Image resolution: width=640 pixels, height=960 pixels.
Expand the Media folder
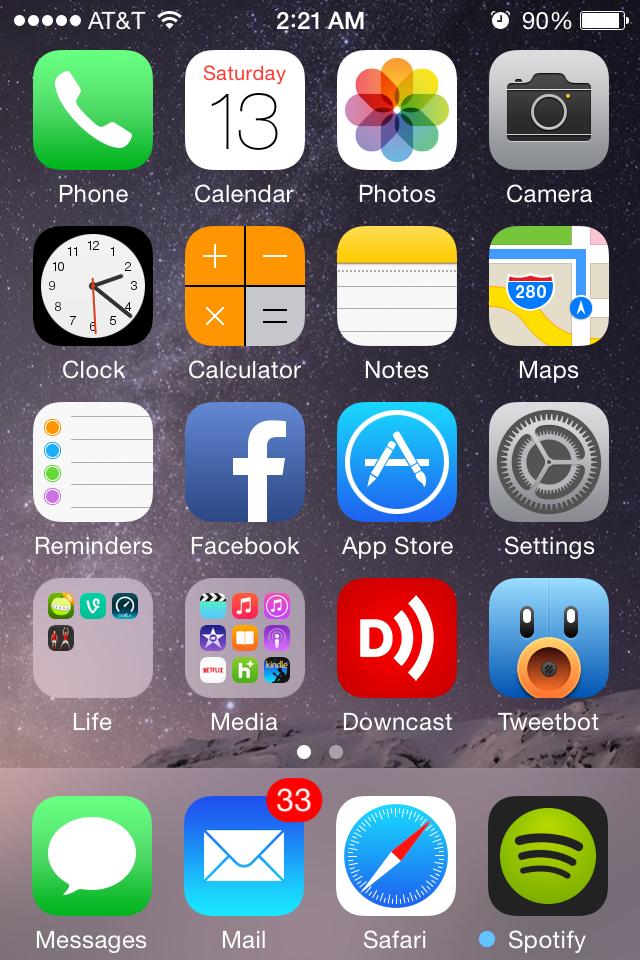pos(245,638)
